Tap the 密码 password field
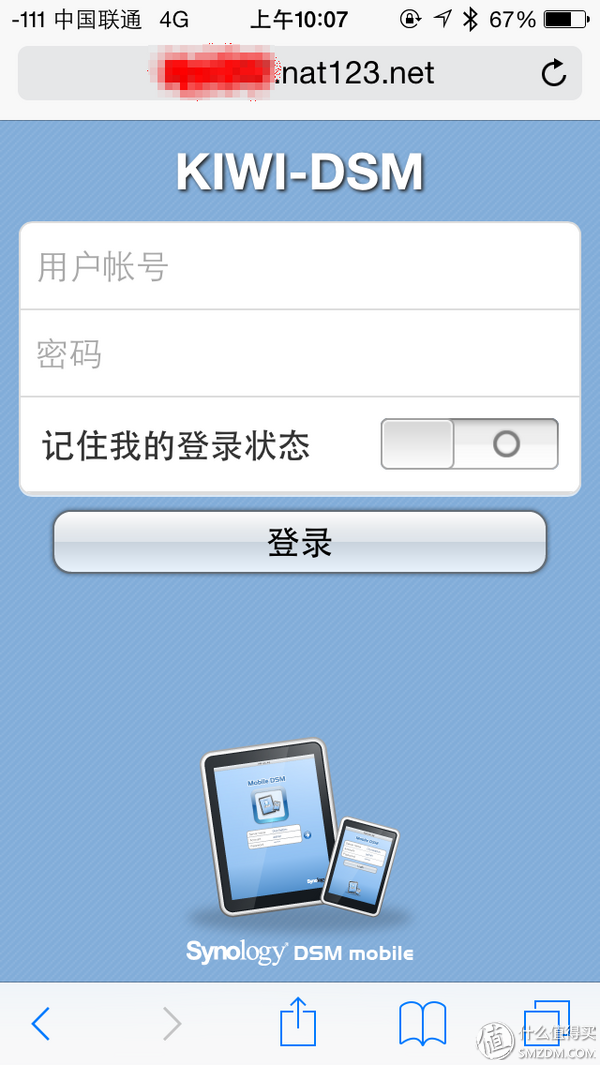This screenshot has width=600, height=1065. point(300,354)
